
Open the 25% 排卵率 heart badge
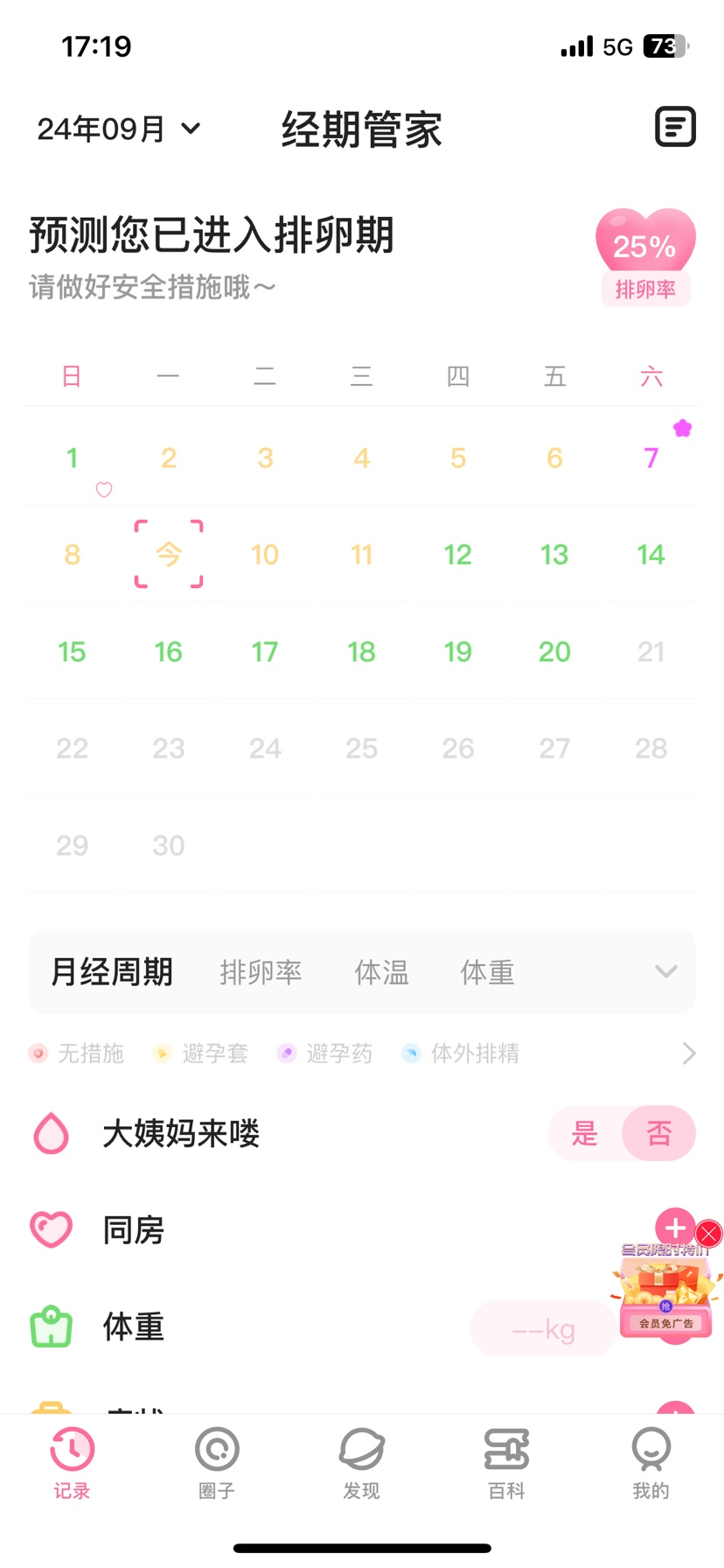coord(645,255)
